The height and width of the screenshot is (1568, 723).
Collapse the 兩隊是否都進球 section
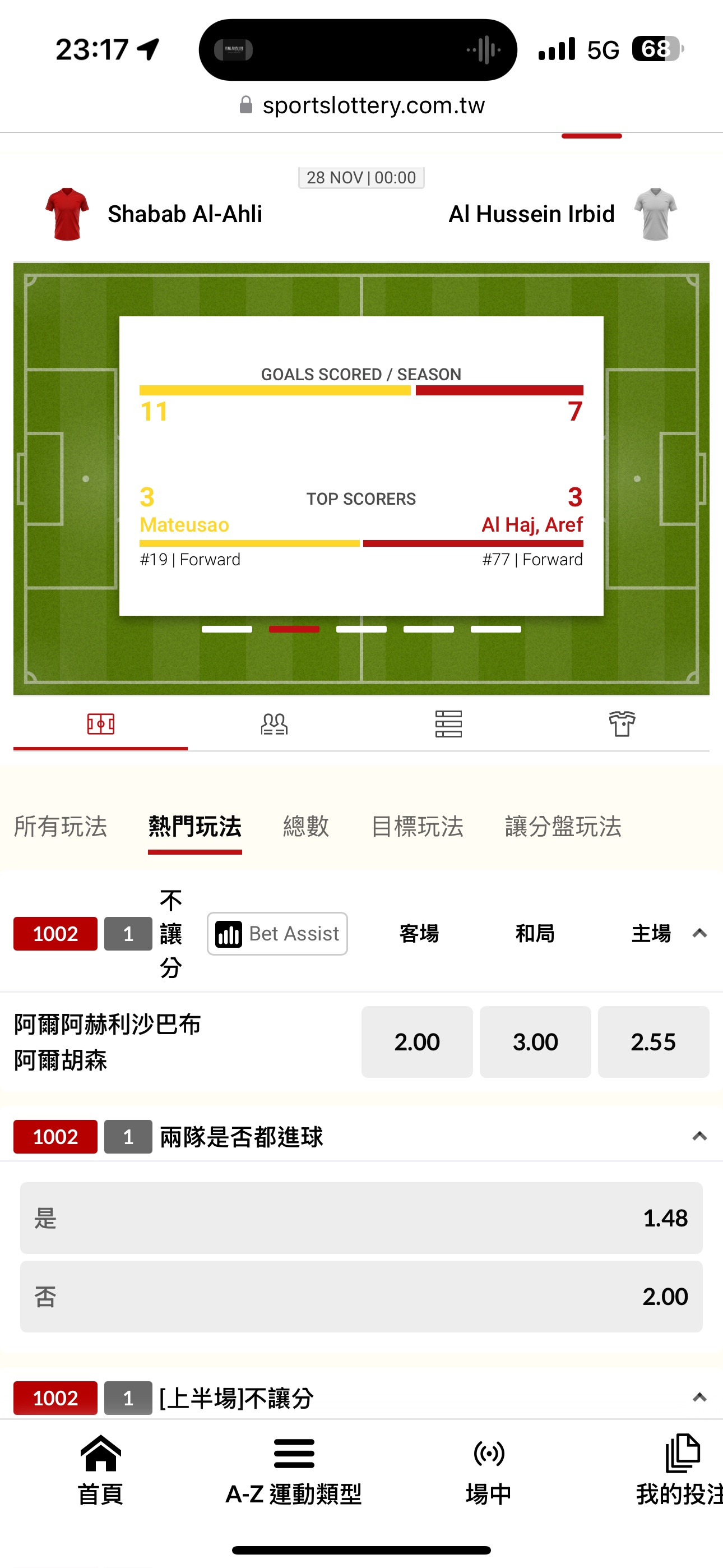coord(699,1136)
